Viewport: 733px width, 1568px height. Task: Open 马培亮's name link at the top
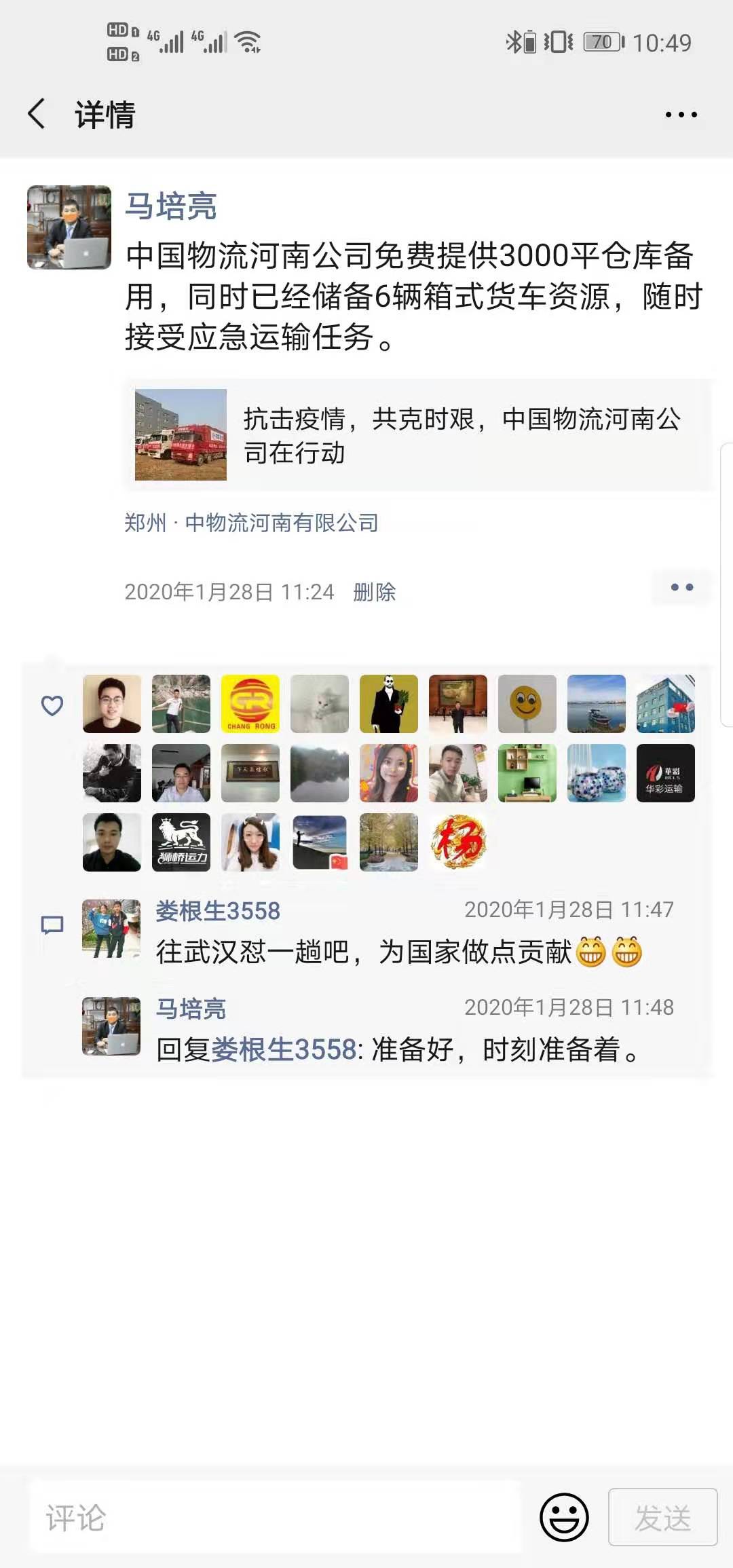[x=171, y=206]
